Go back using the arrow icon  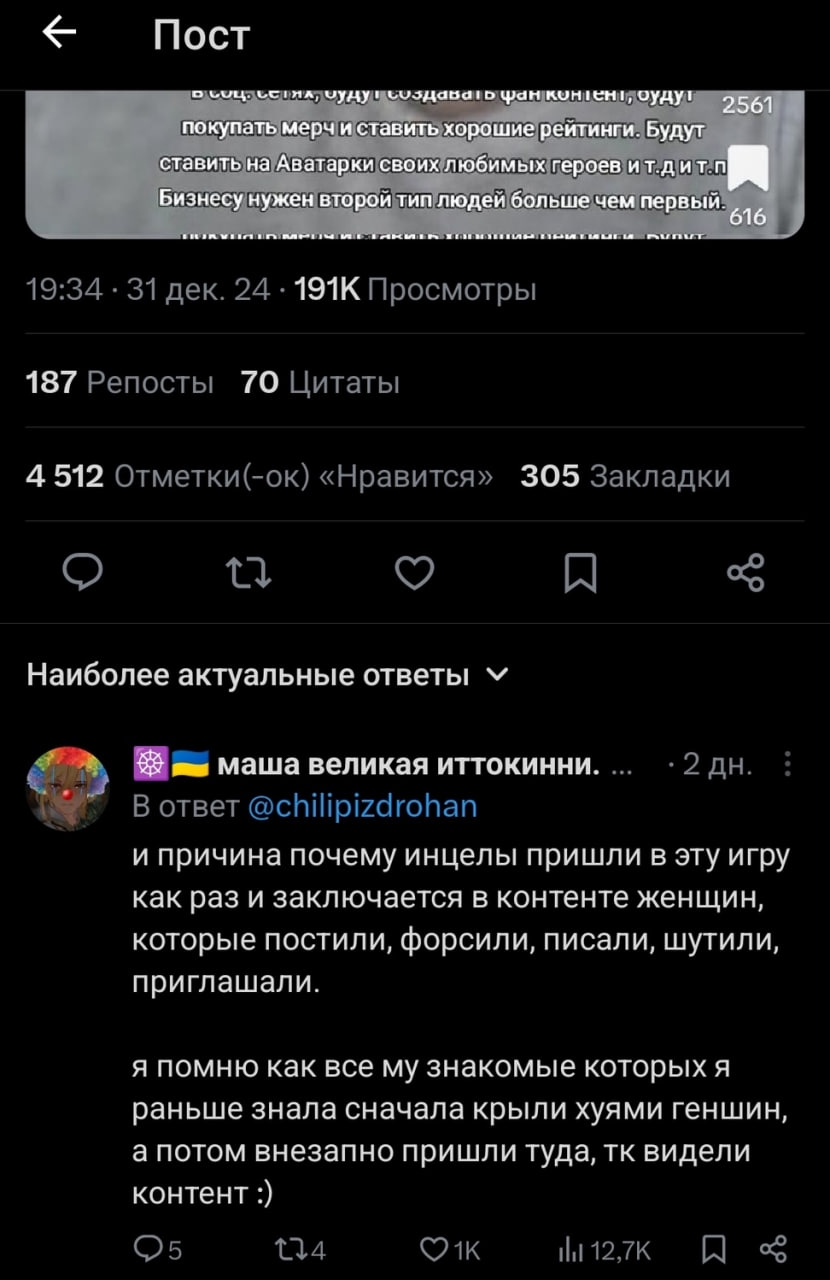coord(59,35)
